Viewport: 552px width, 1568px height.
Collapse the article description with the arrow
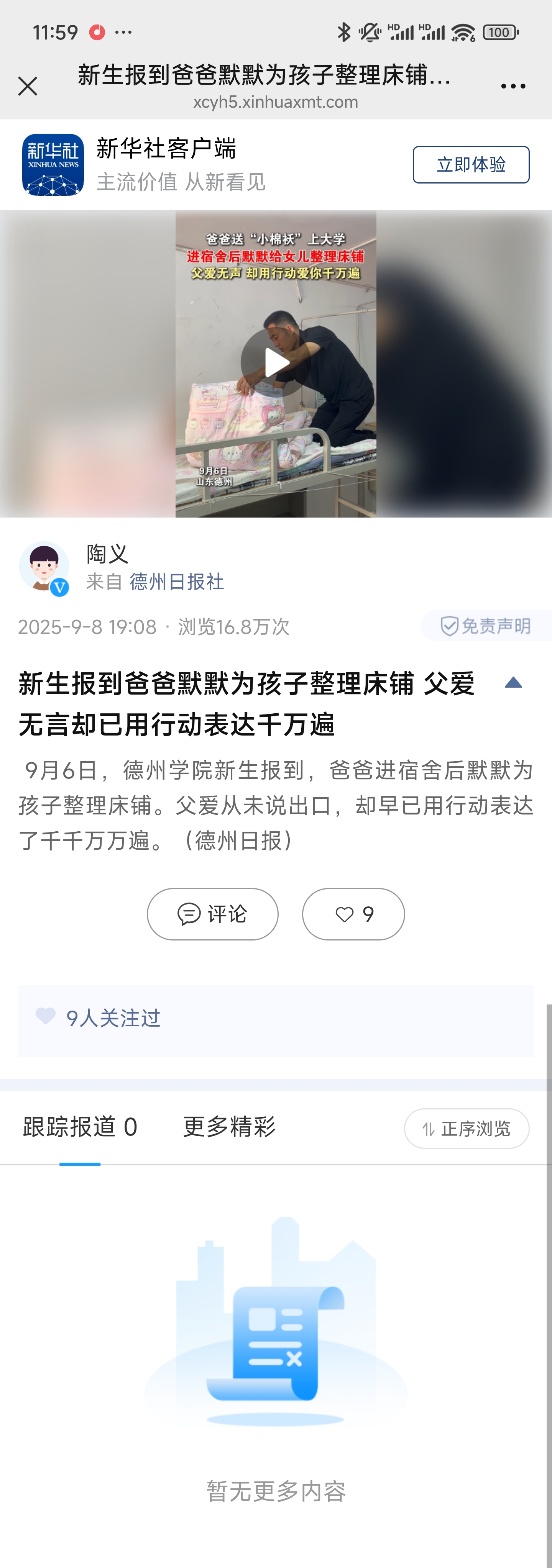[x=513, y=683]
